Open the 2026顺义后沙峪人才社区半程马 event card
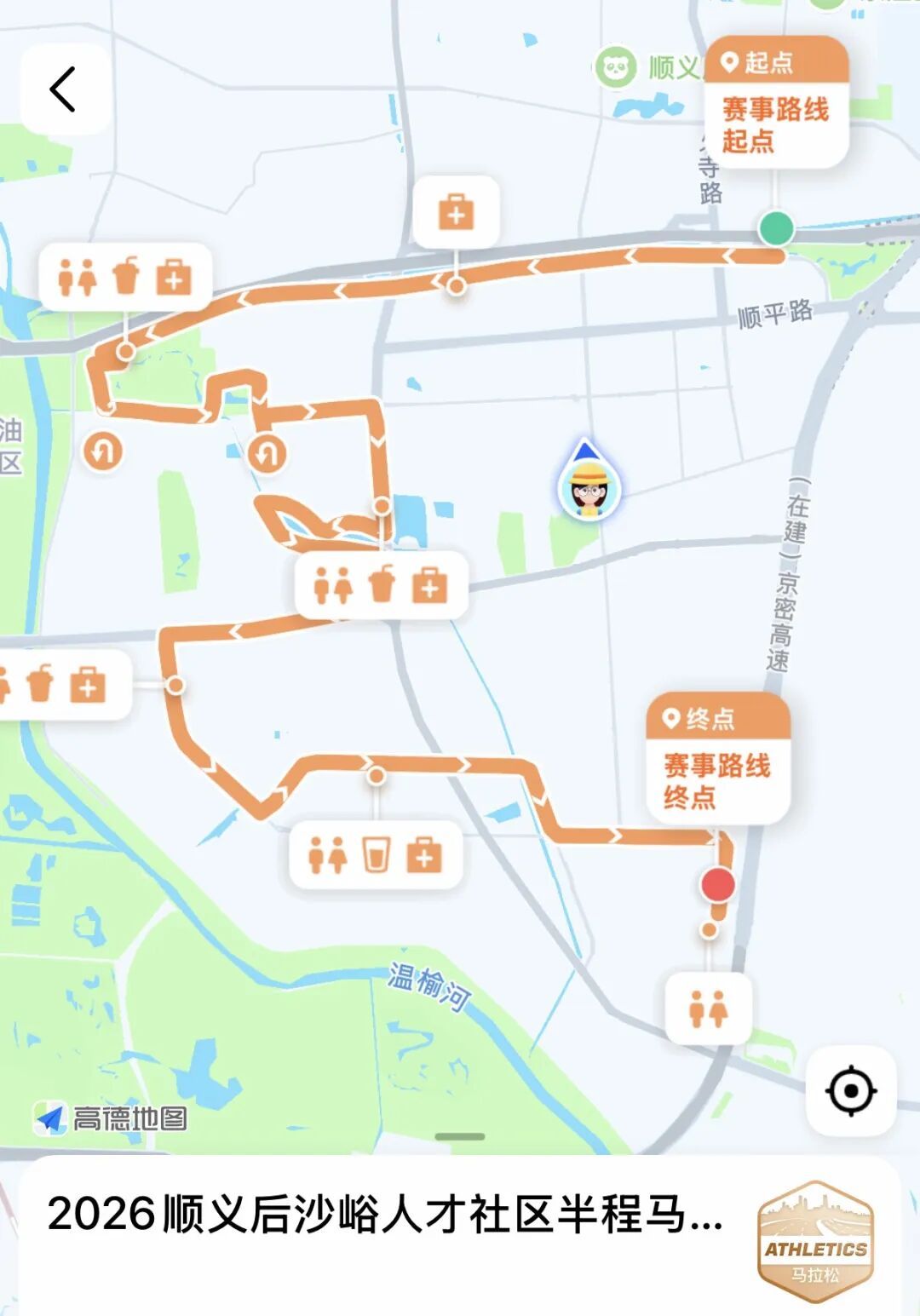 tap(383, 1215)
